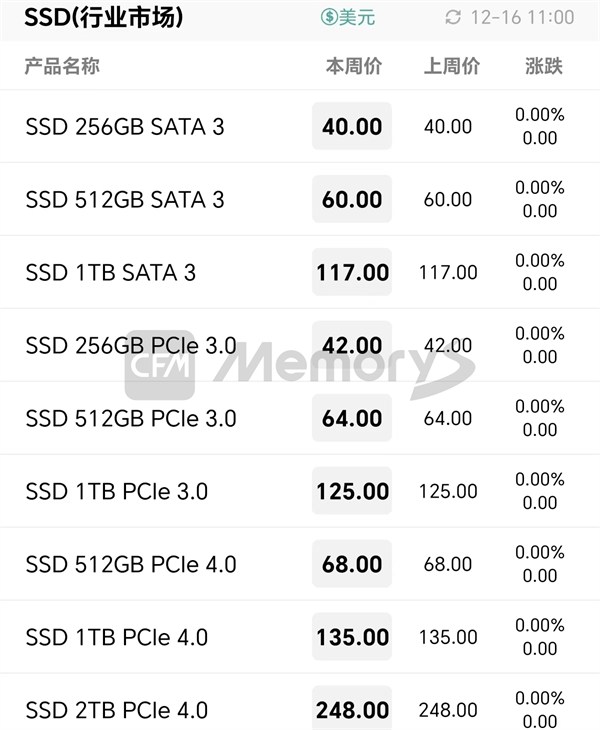Switch the currency using the 美元 chip
The height and width of the screenshot is (730, 600).
pos(347,17)
